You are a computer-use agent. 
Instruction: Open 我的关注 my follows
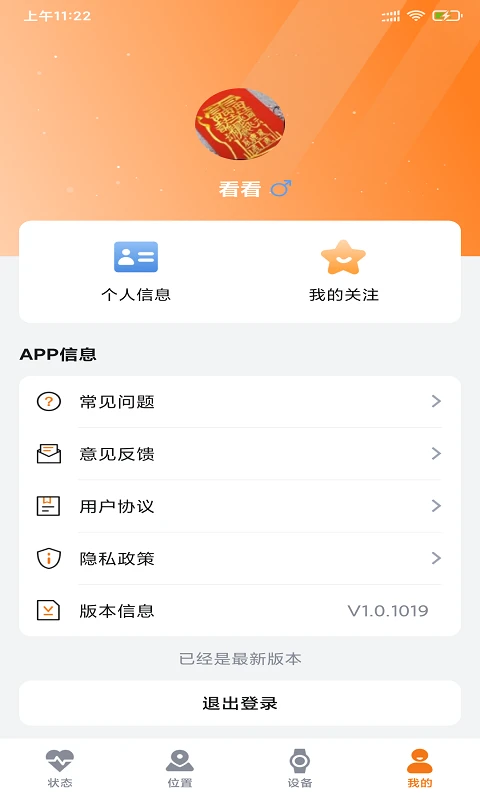[x=343, y=272]
